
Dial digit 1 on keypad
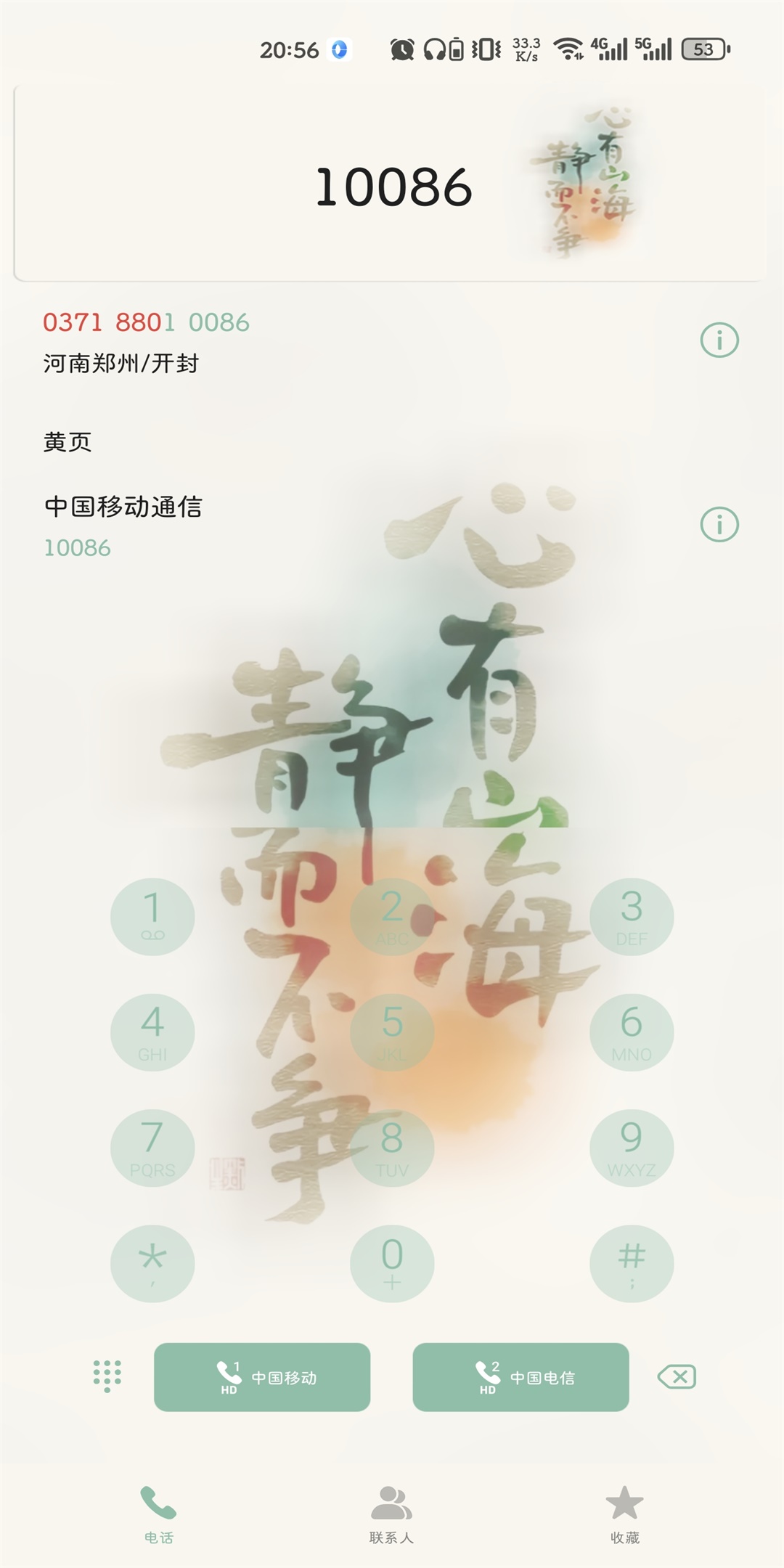tap(152, 916)
